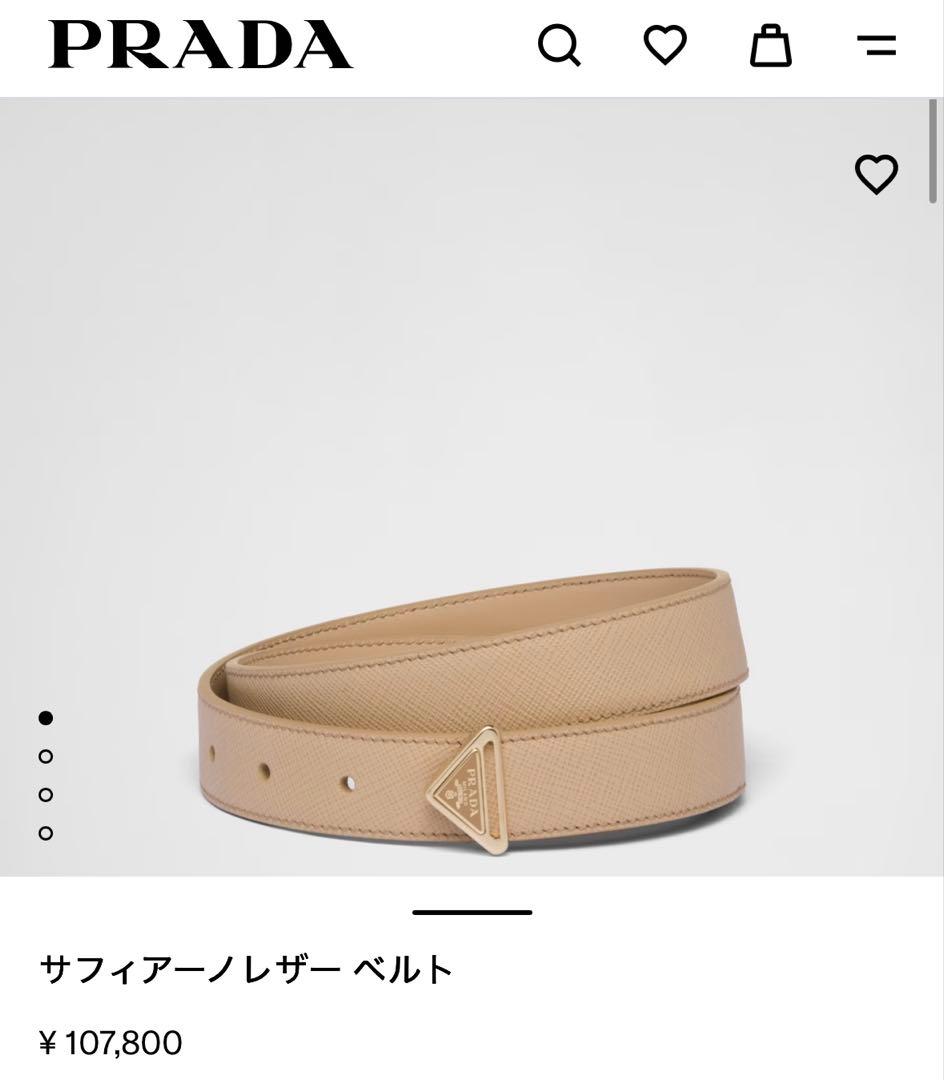
Task: Select the second image indicator dot
Action: pyautogui.click(x=45, y=756)
